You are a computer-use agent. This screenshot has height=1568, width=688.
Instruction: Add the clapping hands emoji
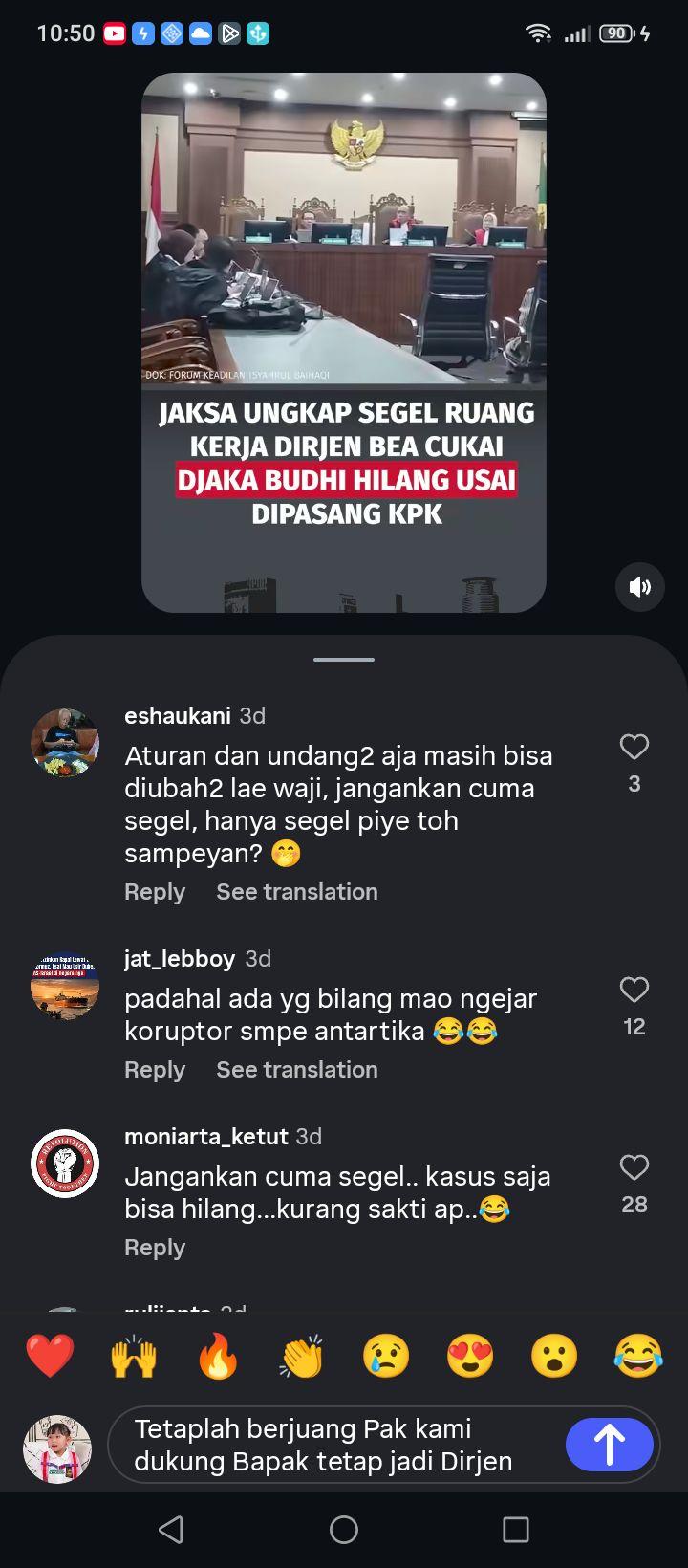[x=302, y=1356]
